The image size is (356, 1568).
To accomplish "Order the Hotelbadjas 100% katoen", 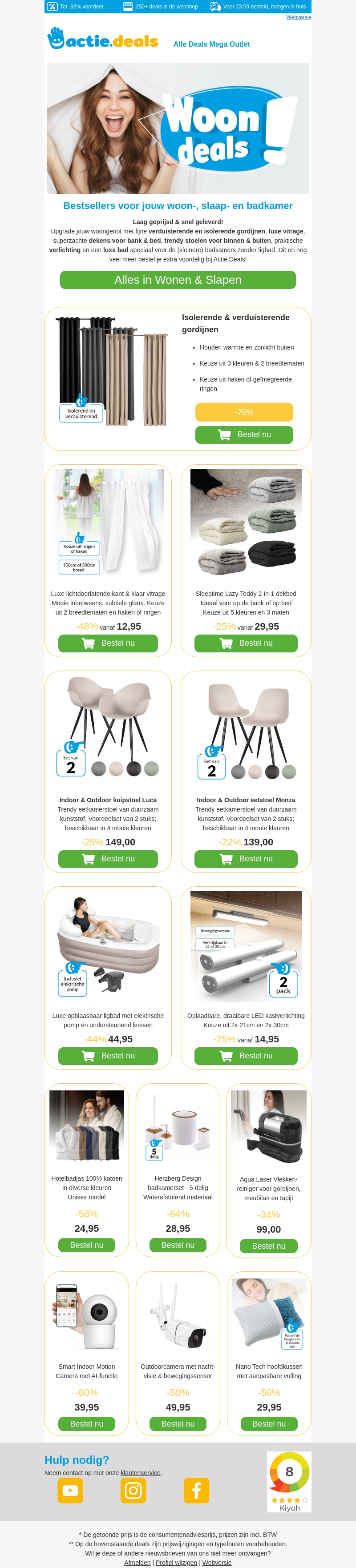I will [x=87, y=1246].
